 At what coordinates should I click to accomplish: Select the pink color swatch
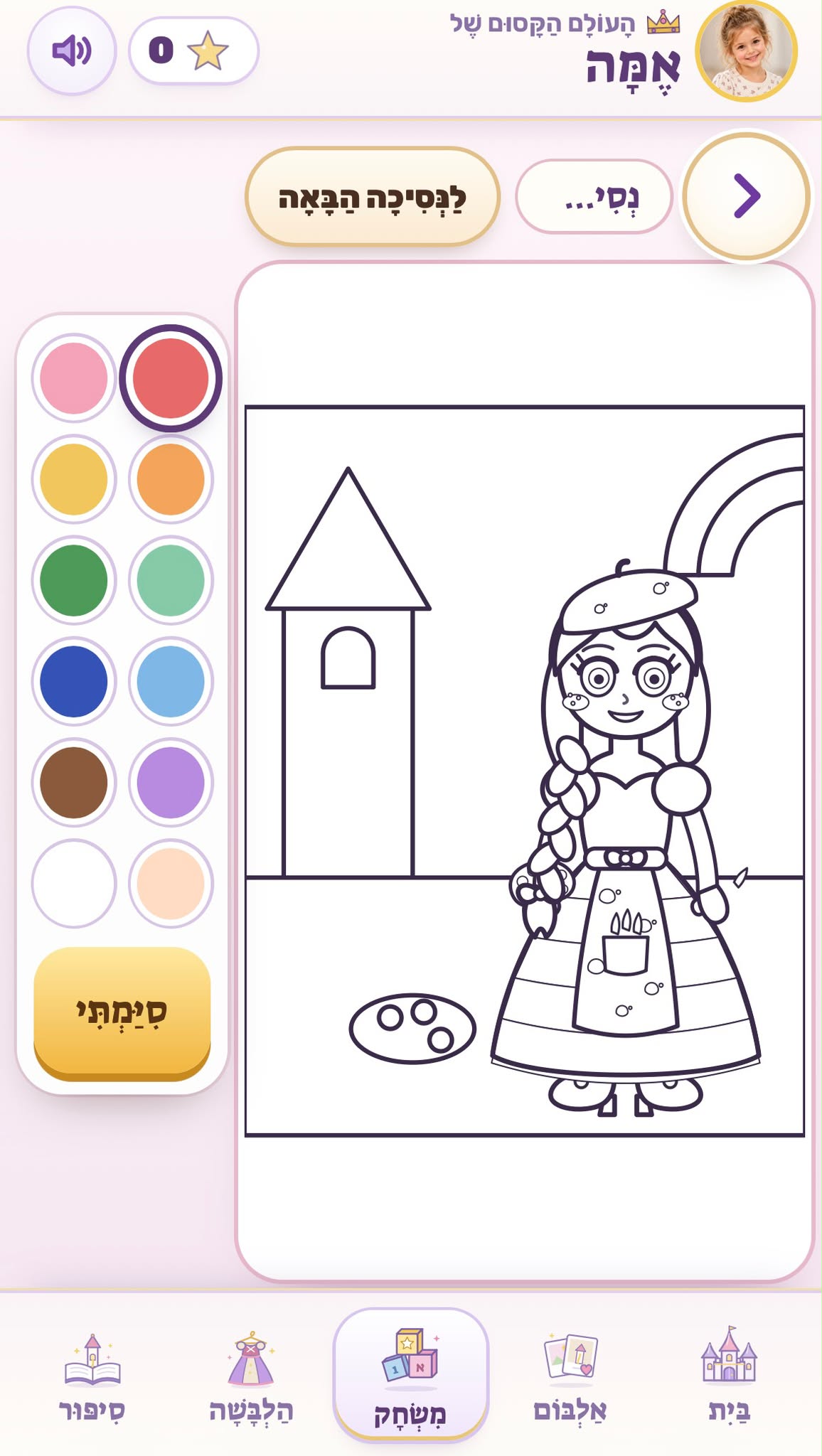(x=74, y=378)
